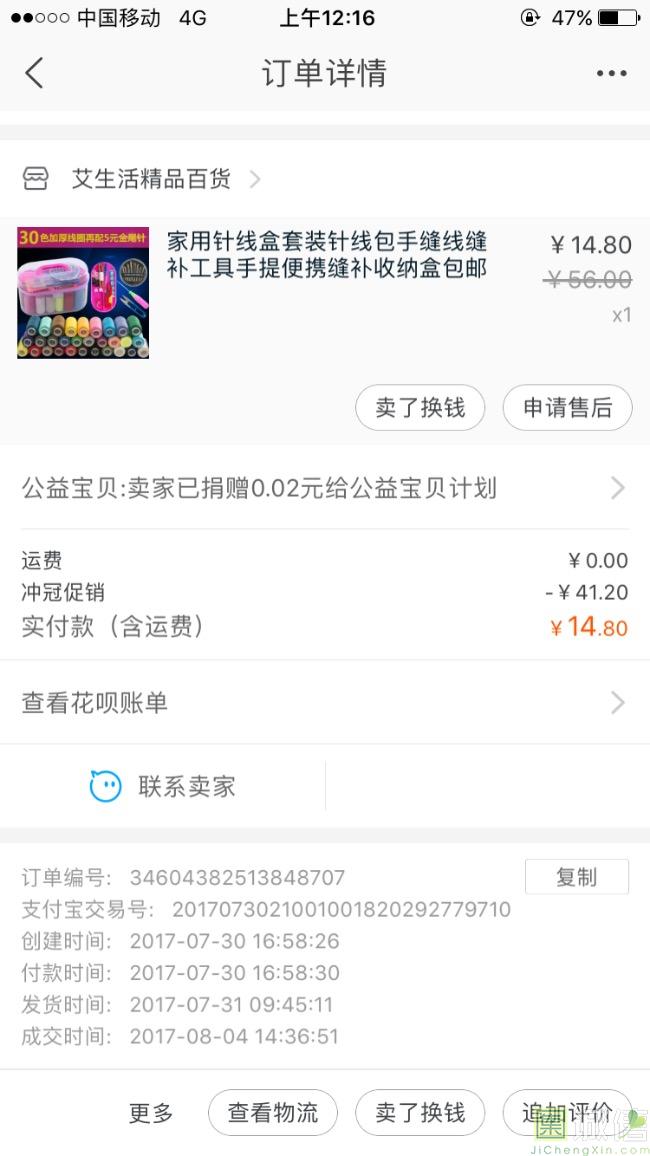Tap 卖了换钱 beside the 查看物流 button
The height and width of the screenshot is (1156, 650).
pyautogui.click(x=420, y=1113)
